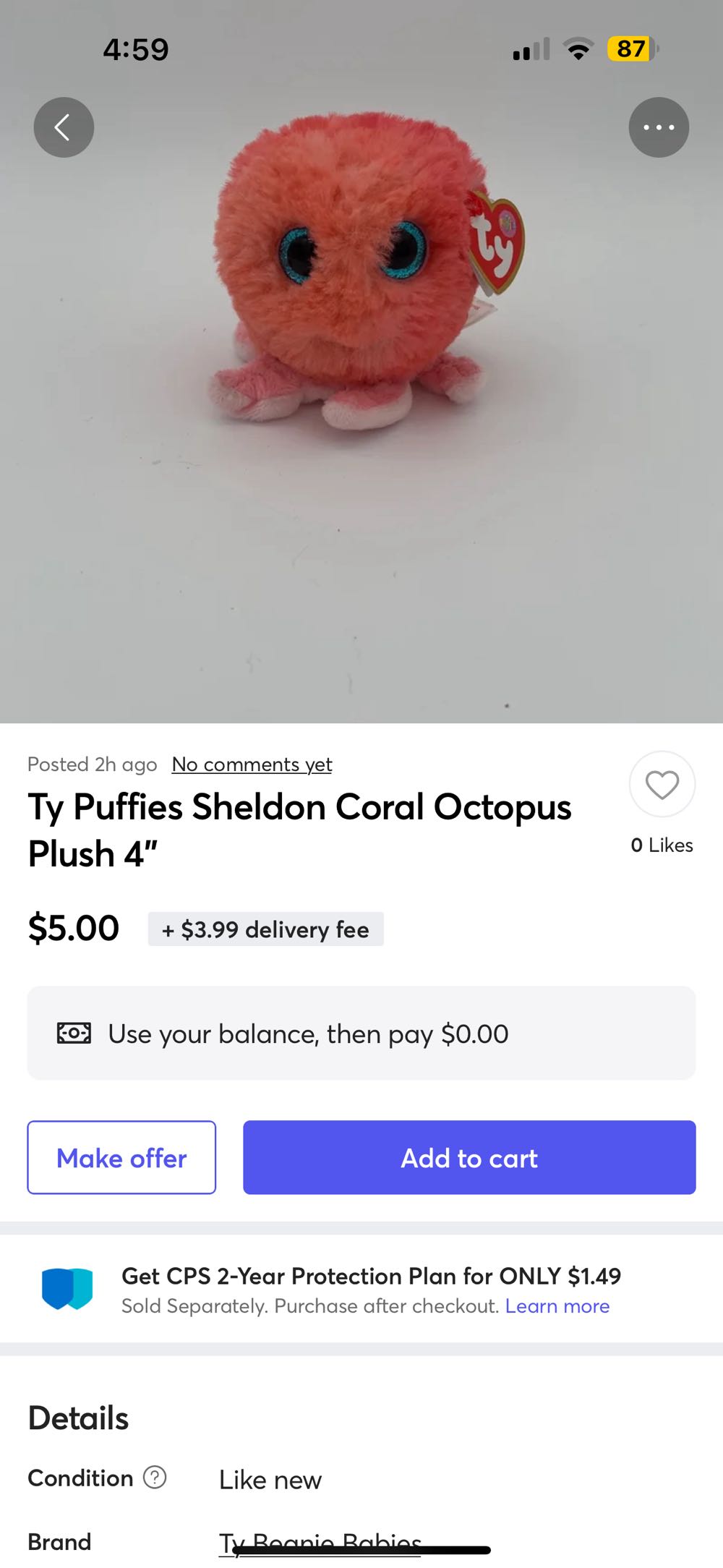Open the three-dot overflow menu
Viewport: 723px width, 1568px height.
659,127
